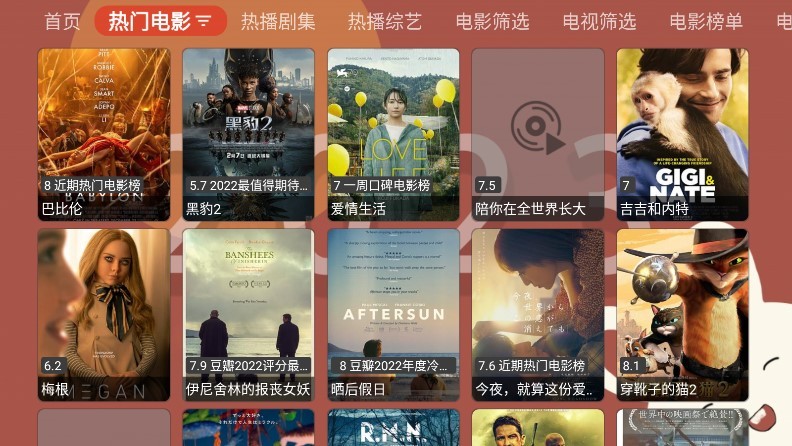Open the movie 穿靴子的猫2
This screenshot has width=792, height=446.
682,315
